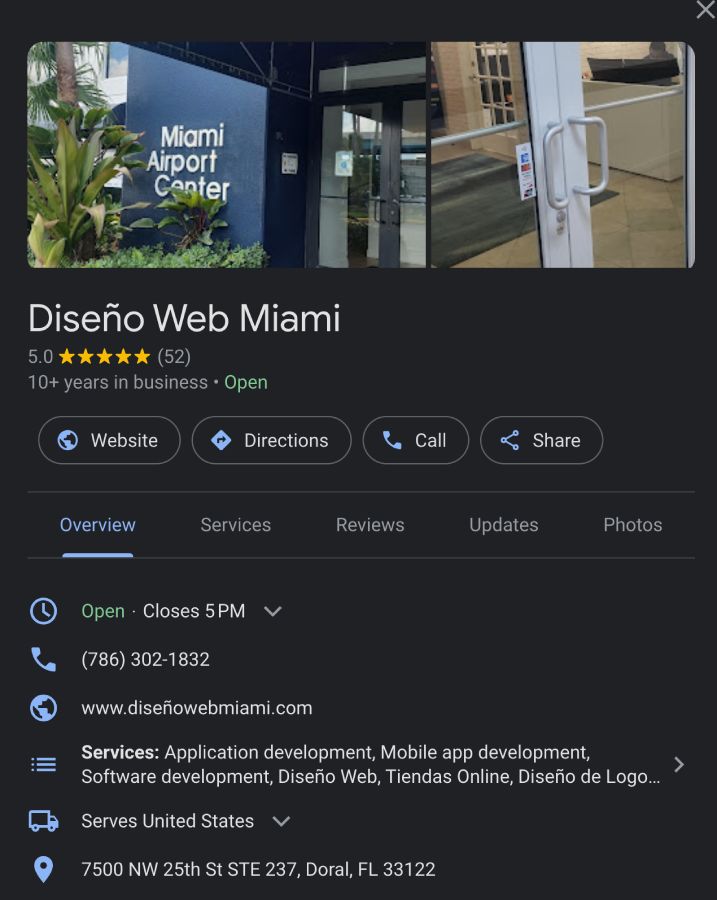Open the glass door entrance photo
717x900 pixels.
click(562, 155)
